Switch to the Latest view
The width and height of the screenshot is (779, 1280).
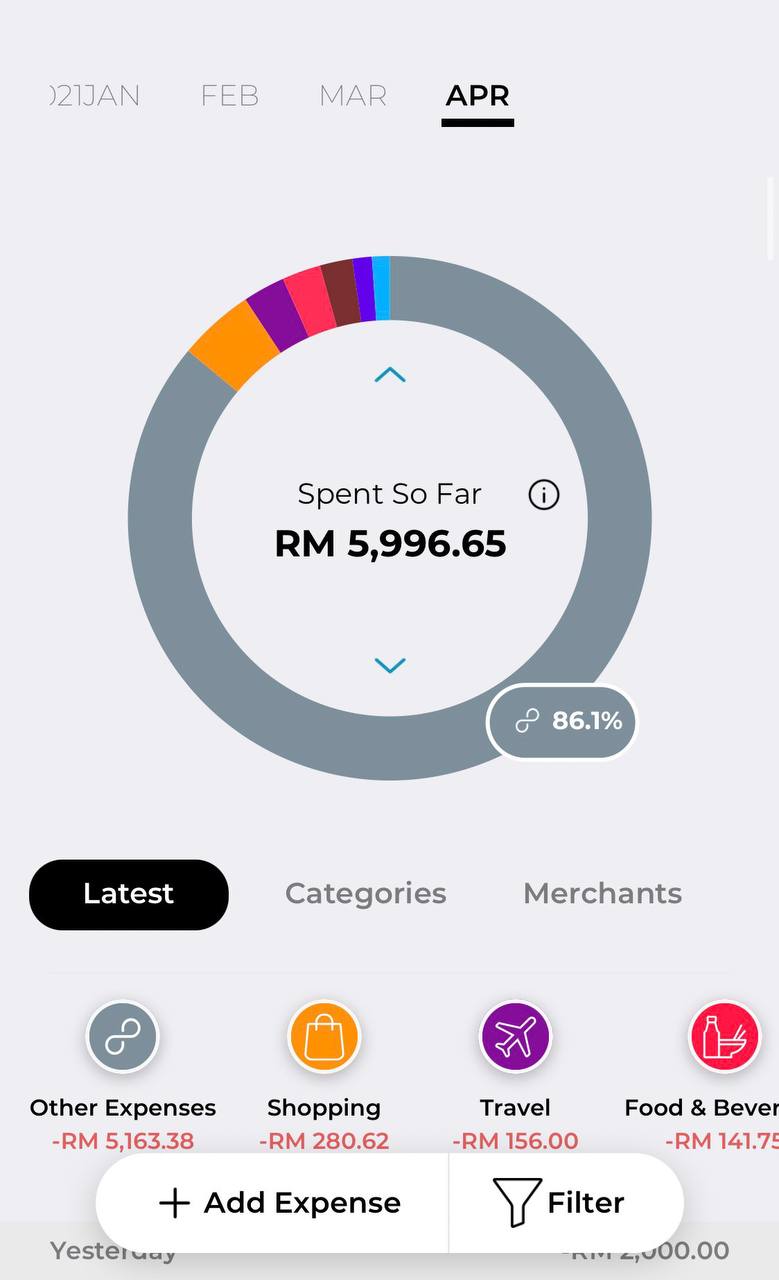[128, 894]
